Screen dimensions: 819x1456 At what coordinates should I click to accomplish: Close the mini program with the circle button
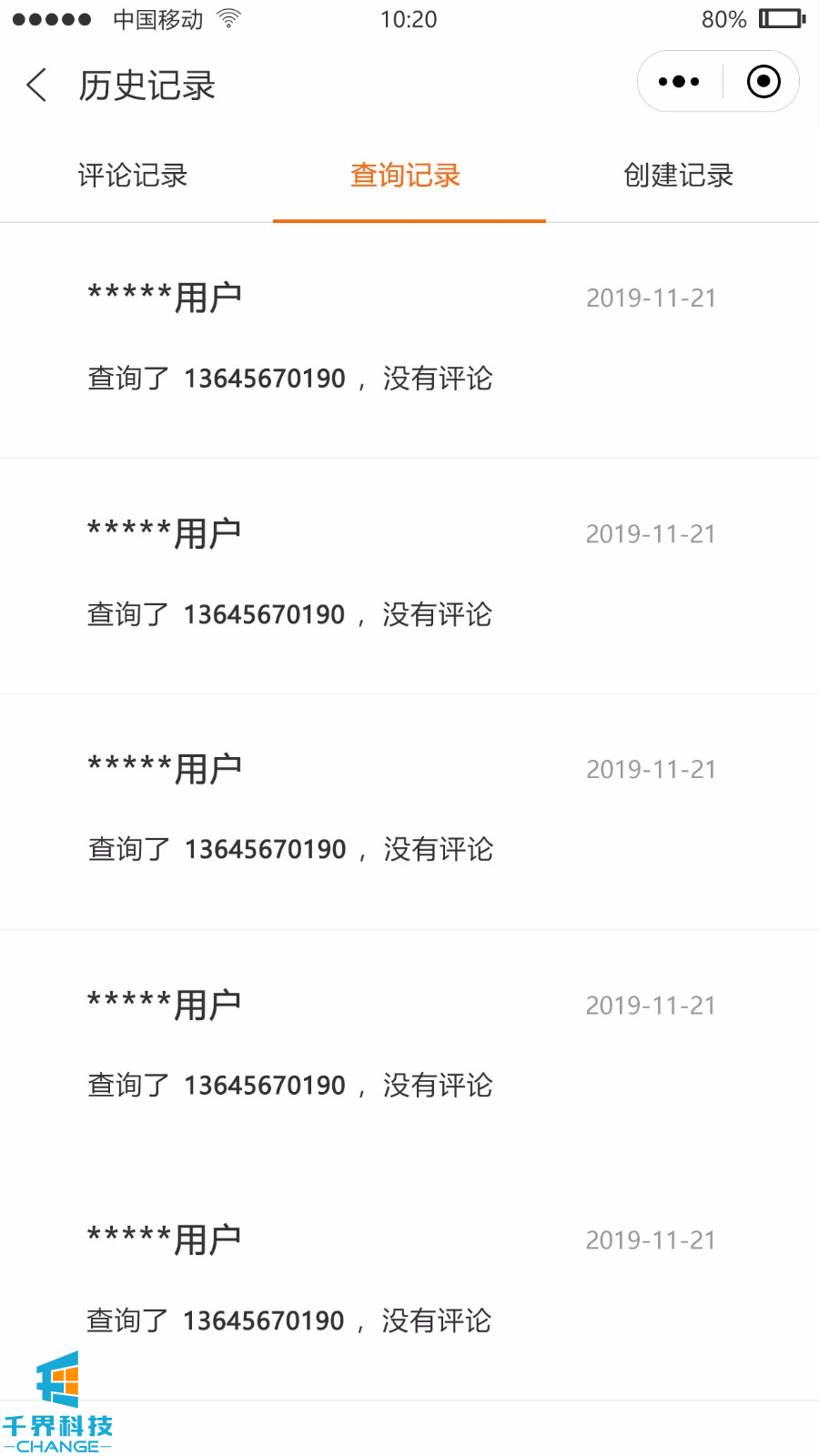pyautogui.click(x=763, y=82)
